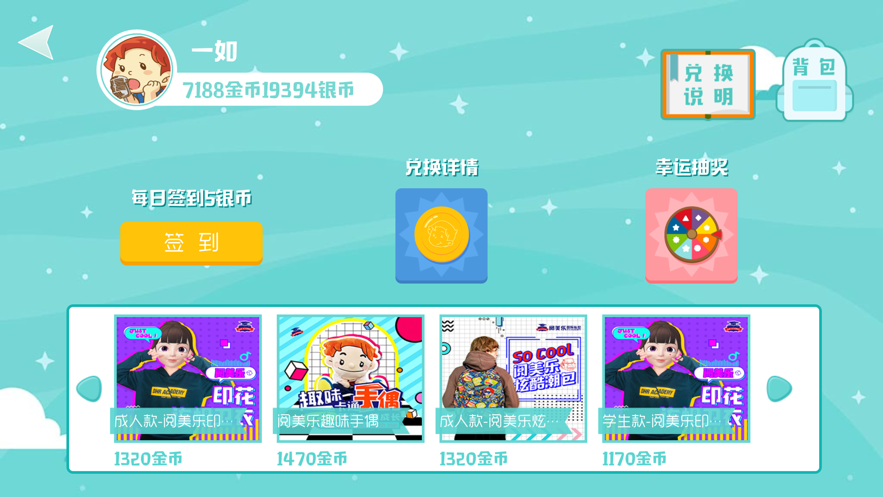The image size is (883, 497).
Task: Show next products with right arrow
Action: [x=779, y=388]
